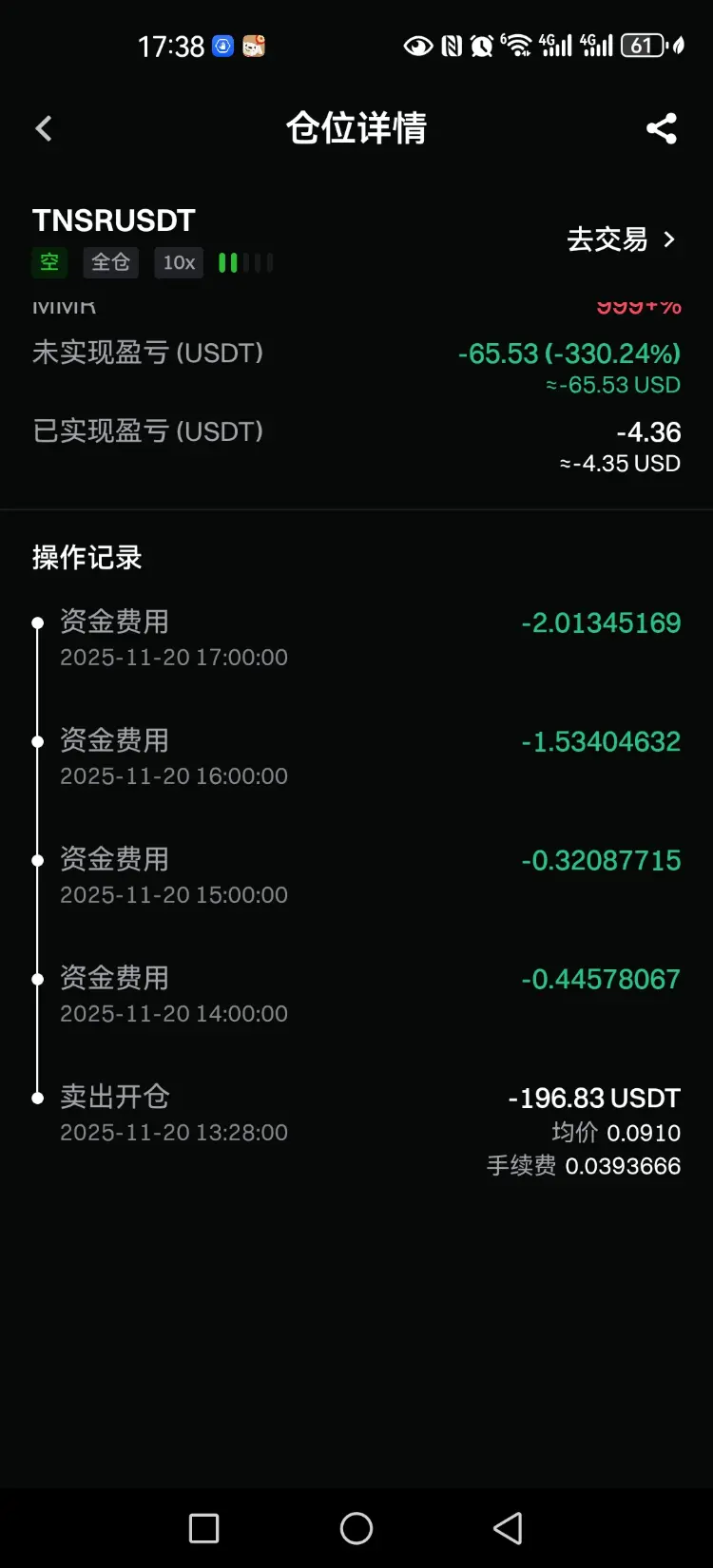Go back from position details

pos(44,128)
